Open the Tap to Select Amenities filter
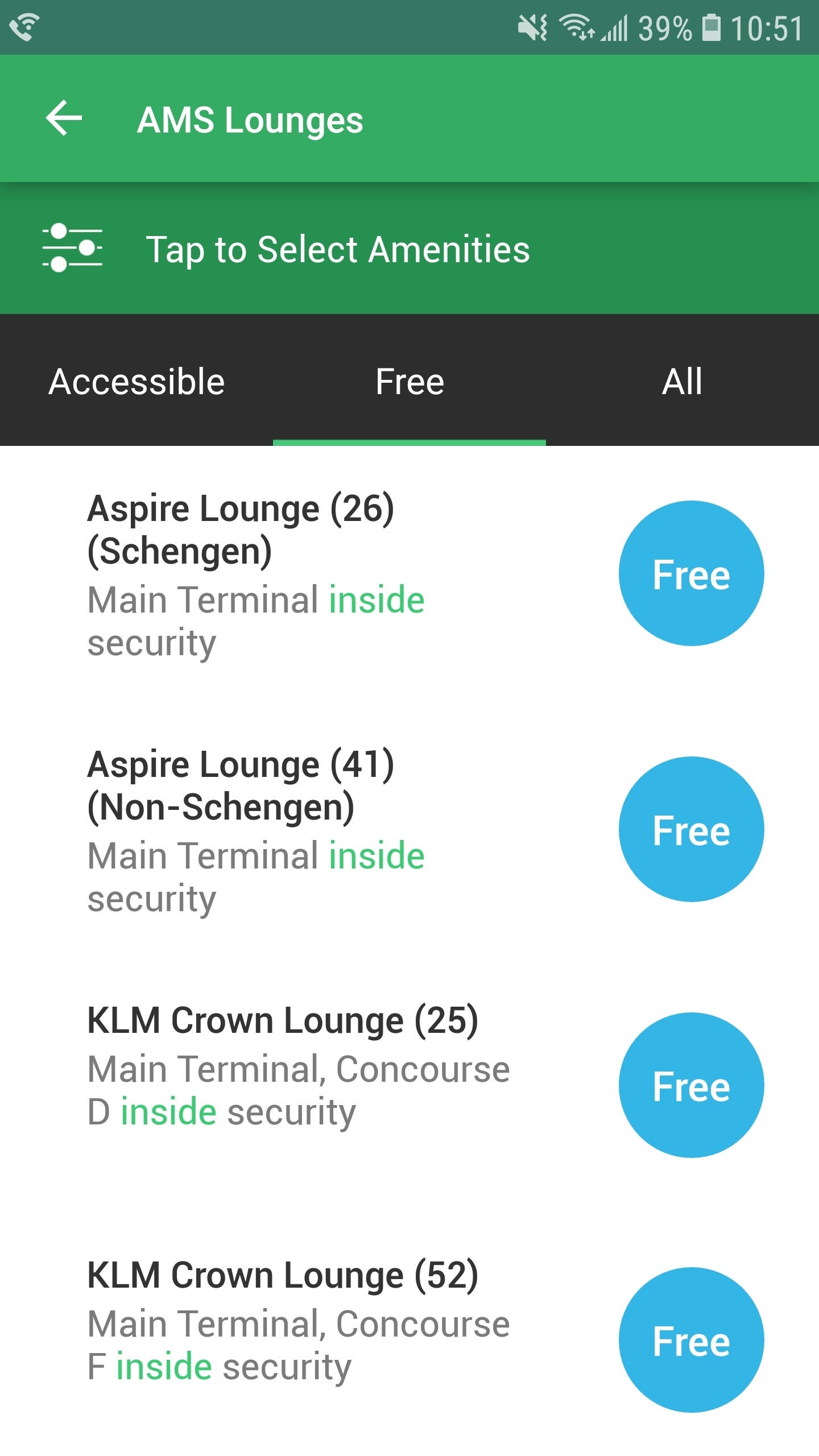Image resolution: width=819 pixels, height=1456 pixels. click(x=337, y=249)
